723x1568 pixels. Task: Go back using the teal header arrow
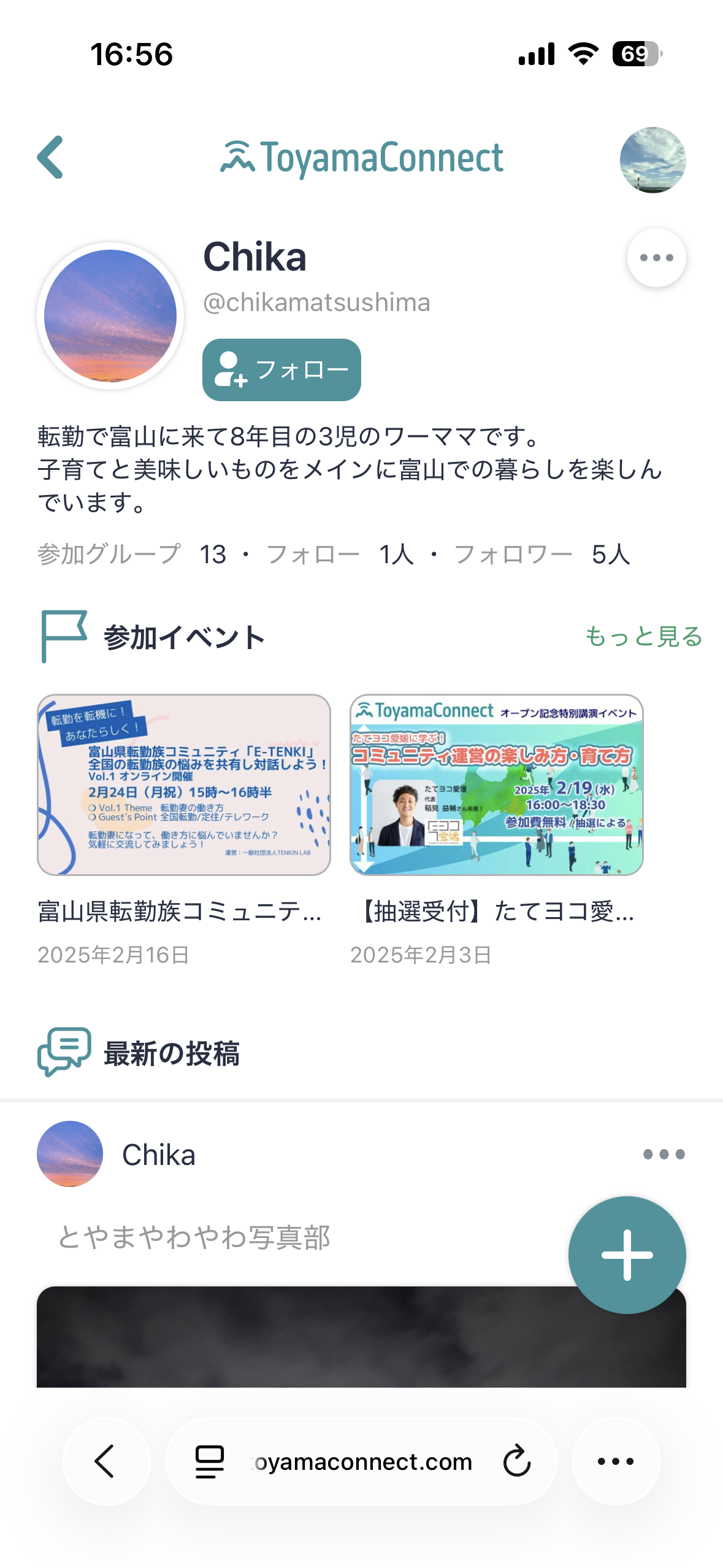(51, 158)
